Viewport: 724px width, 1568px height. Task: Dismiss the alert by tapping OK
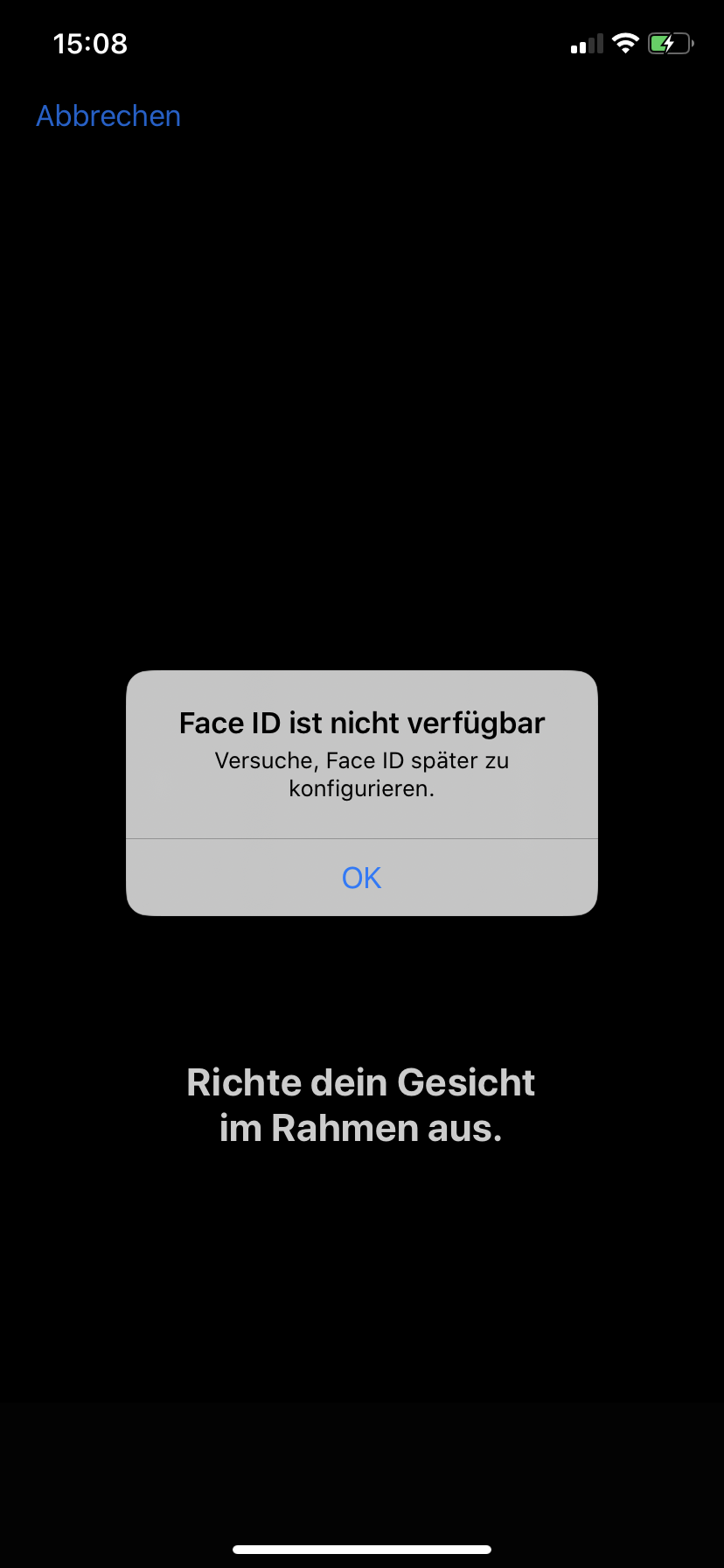(361, 878)
